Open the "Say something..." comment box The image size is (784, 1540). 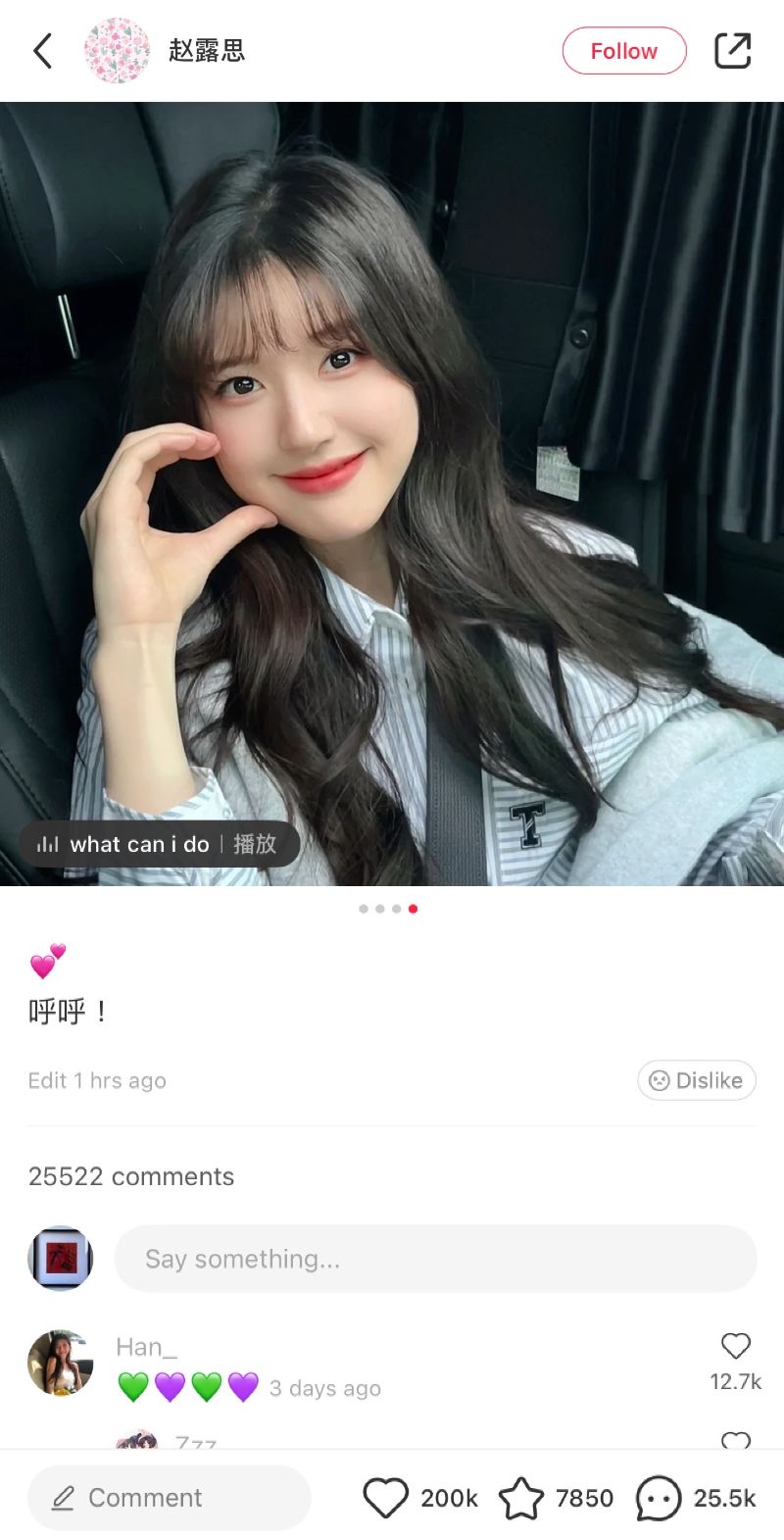pos(435,1259)
